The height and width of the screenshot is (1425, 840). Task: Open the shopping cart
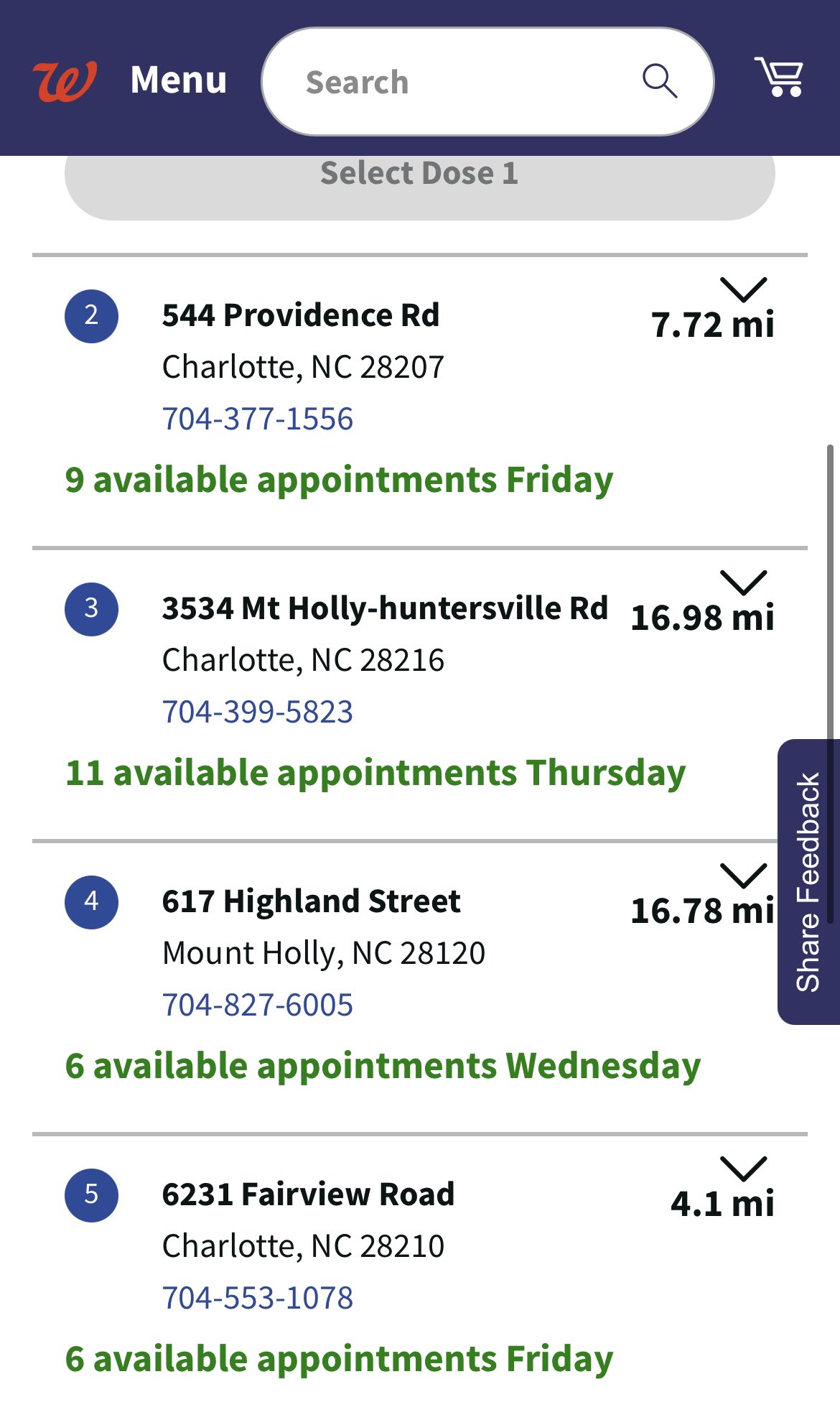point(779,78)
